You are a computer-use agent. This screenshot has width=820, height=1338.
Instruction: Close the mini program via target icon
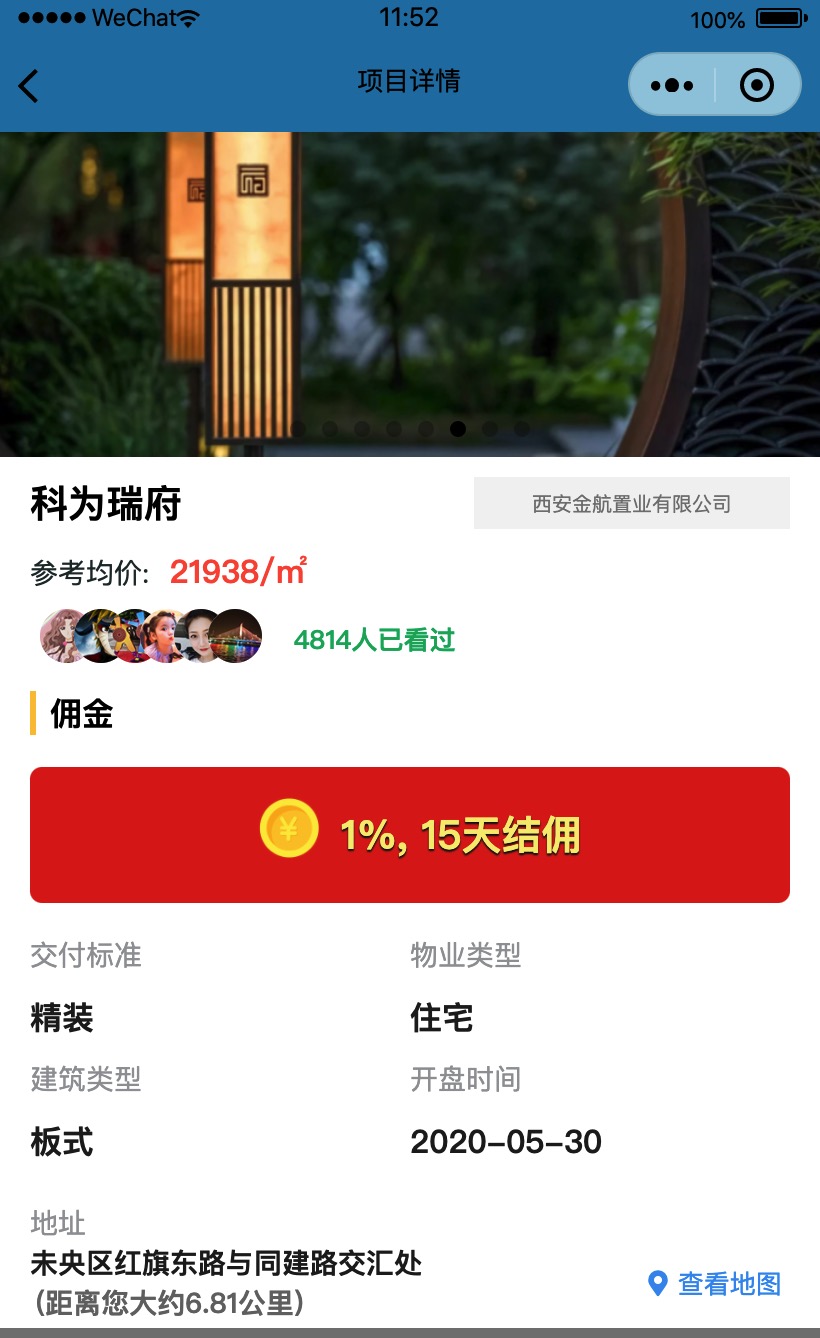pos(757,86)
